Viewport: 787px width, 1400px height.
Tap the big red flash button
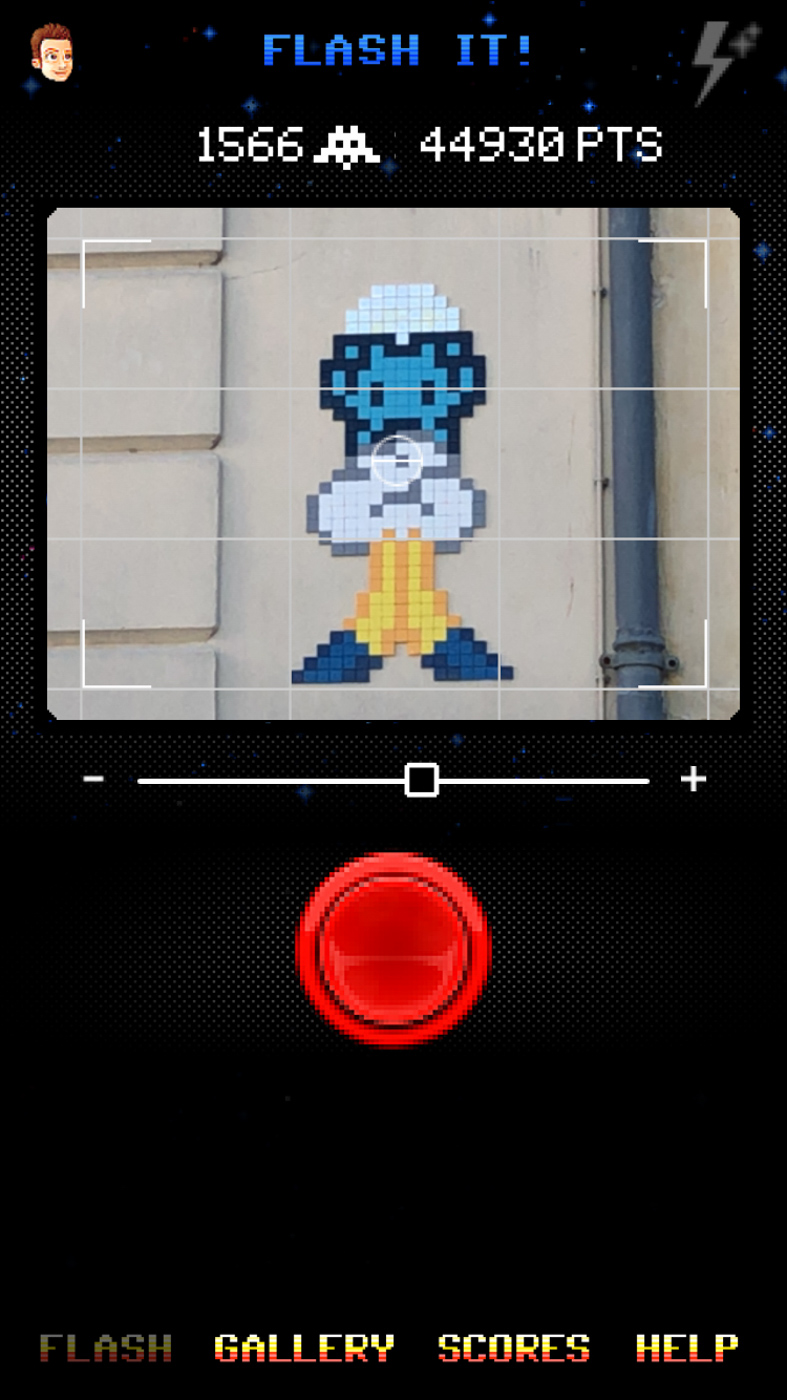pyautogui.click(x=394, y=948)
